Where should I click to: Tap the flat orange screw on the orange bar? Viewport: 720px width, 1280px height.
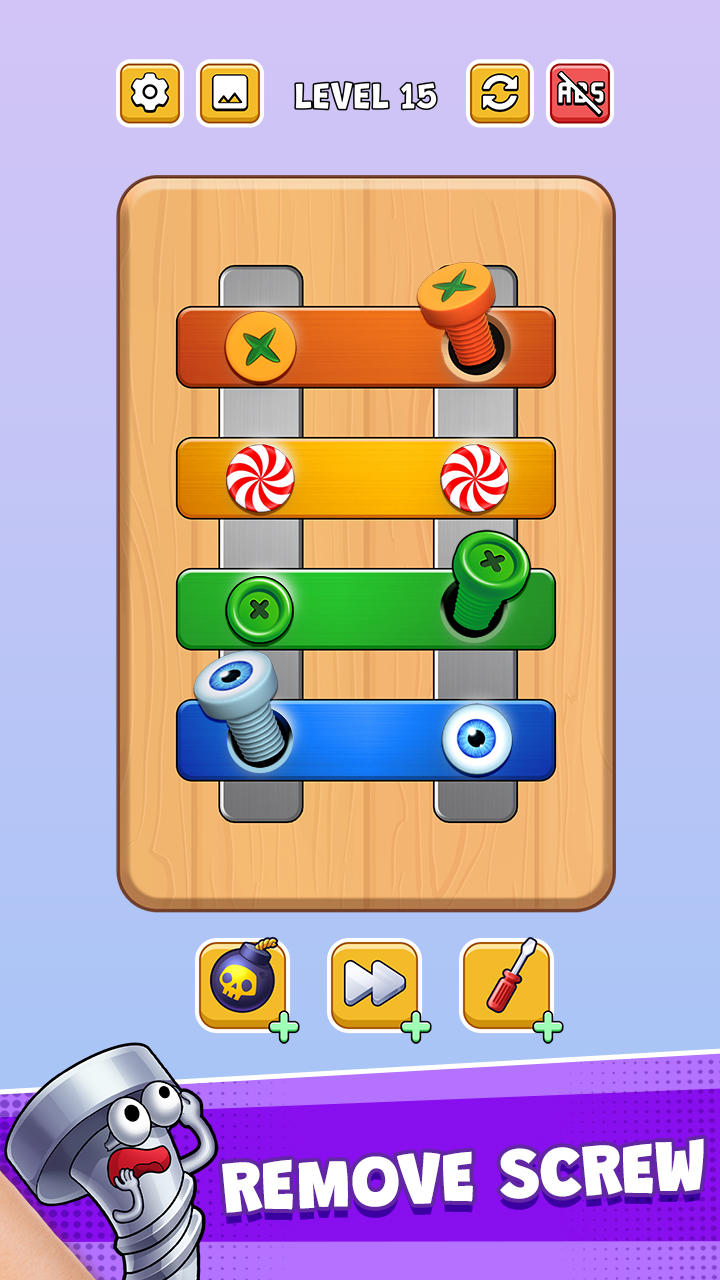point(260,347)
